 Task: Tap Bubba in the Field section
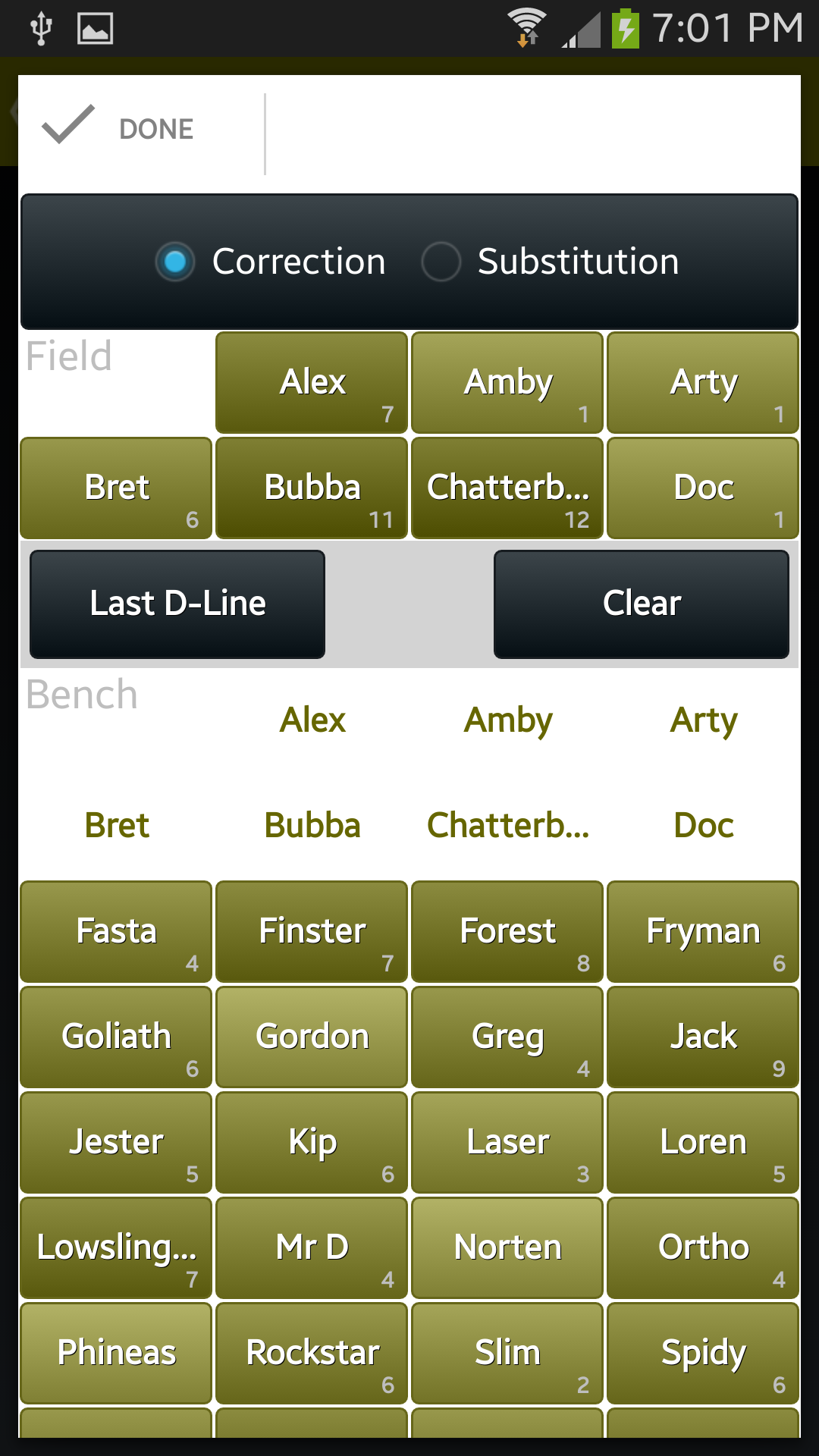pyautogui.click(x=312, y=488)
